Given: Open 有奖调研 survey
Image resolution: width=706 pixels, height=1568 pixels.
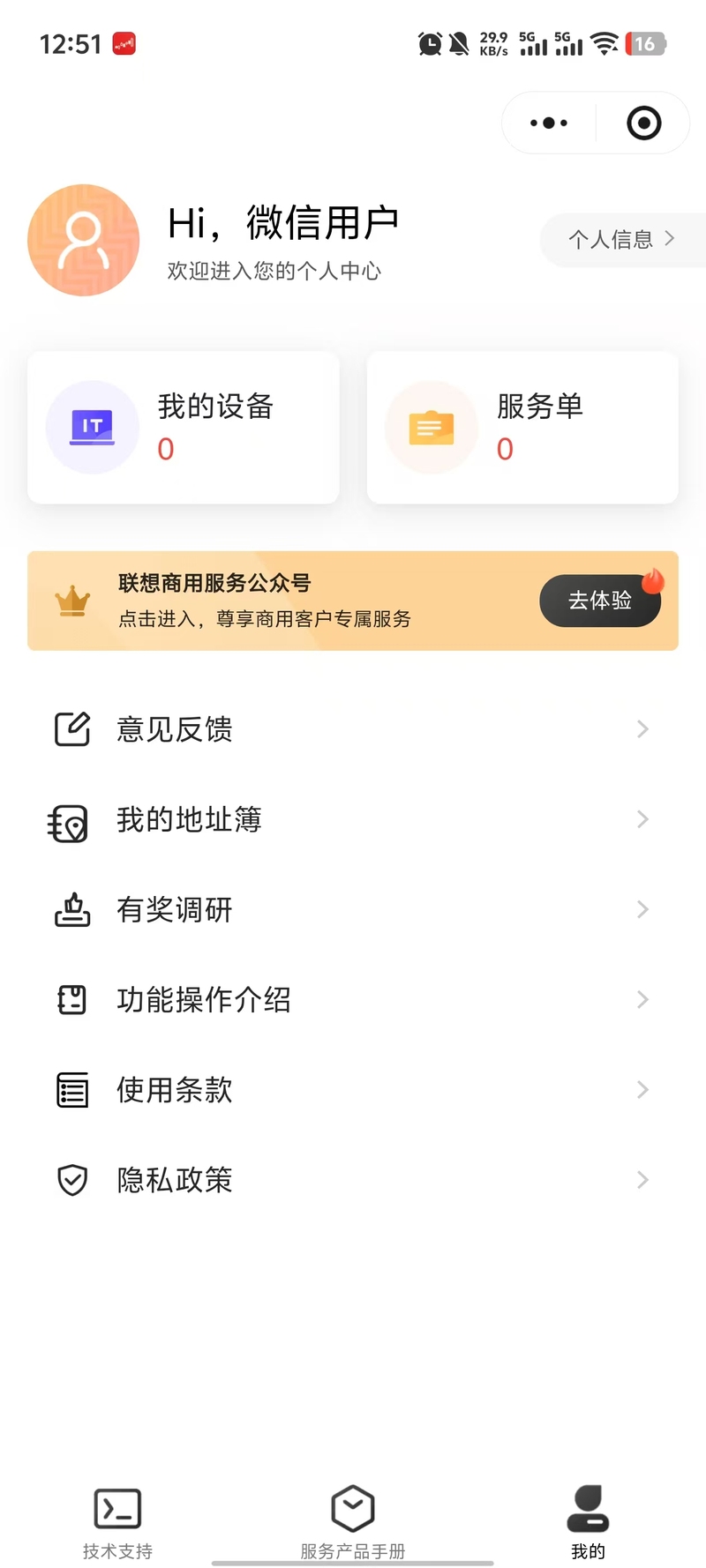Looking at the screenshot, I should (x=353, y=909).
